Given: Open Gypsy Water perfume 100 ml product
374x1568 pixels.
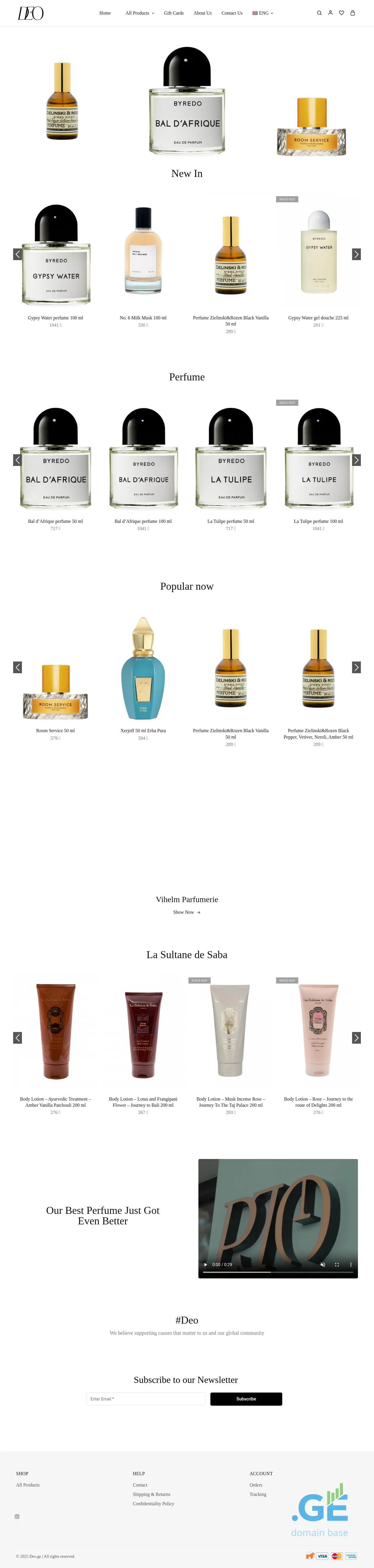Looking at the screenshot, I should click(56, 318).
